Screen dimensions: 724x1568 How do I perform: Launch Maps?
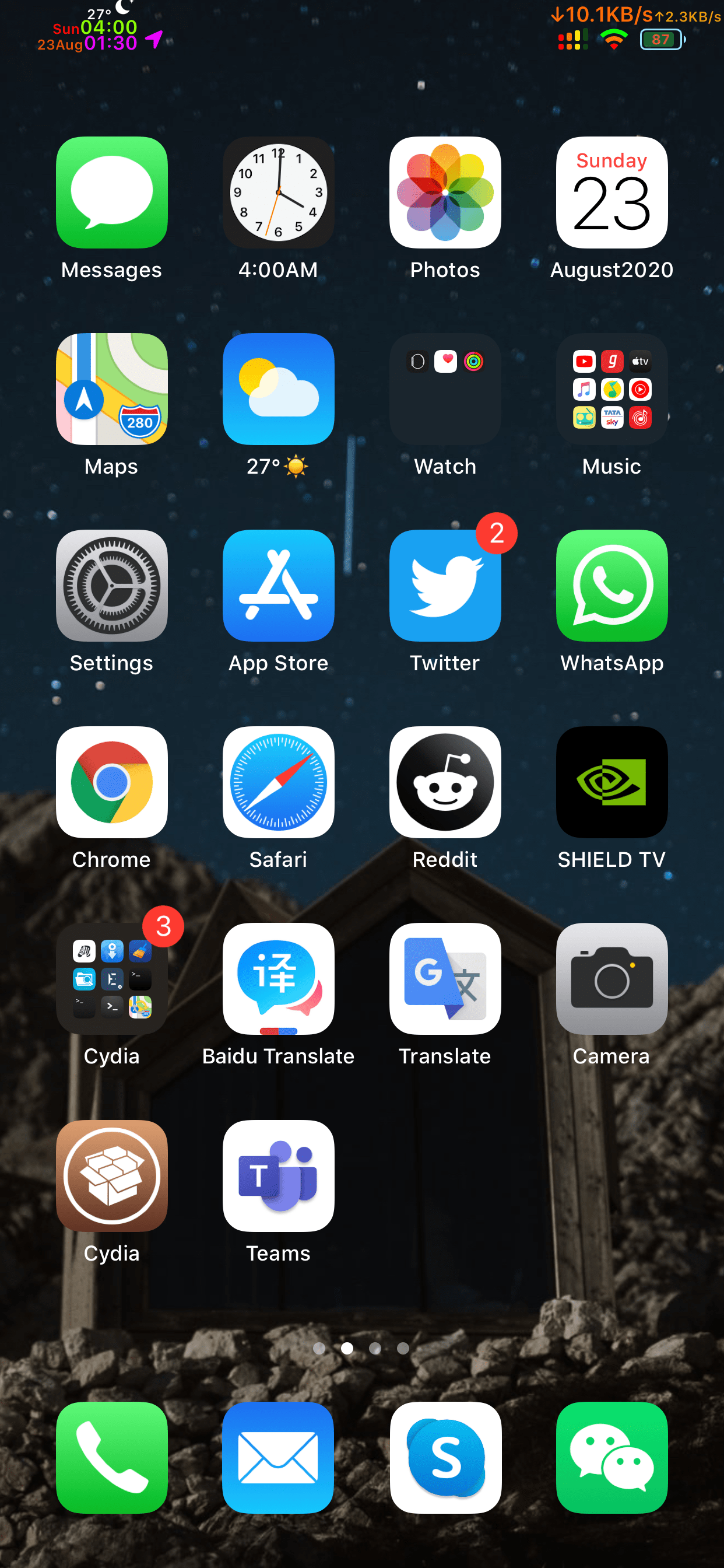tap(111, 389)
